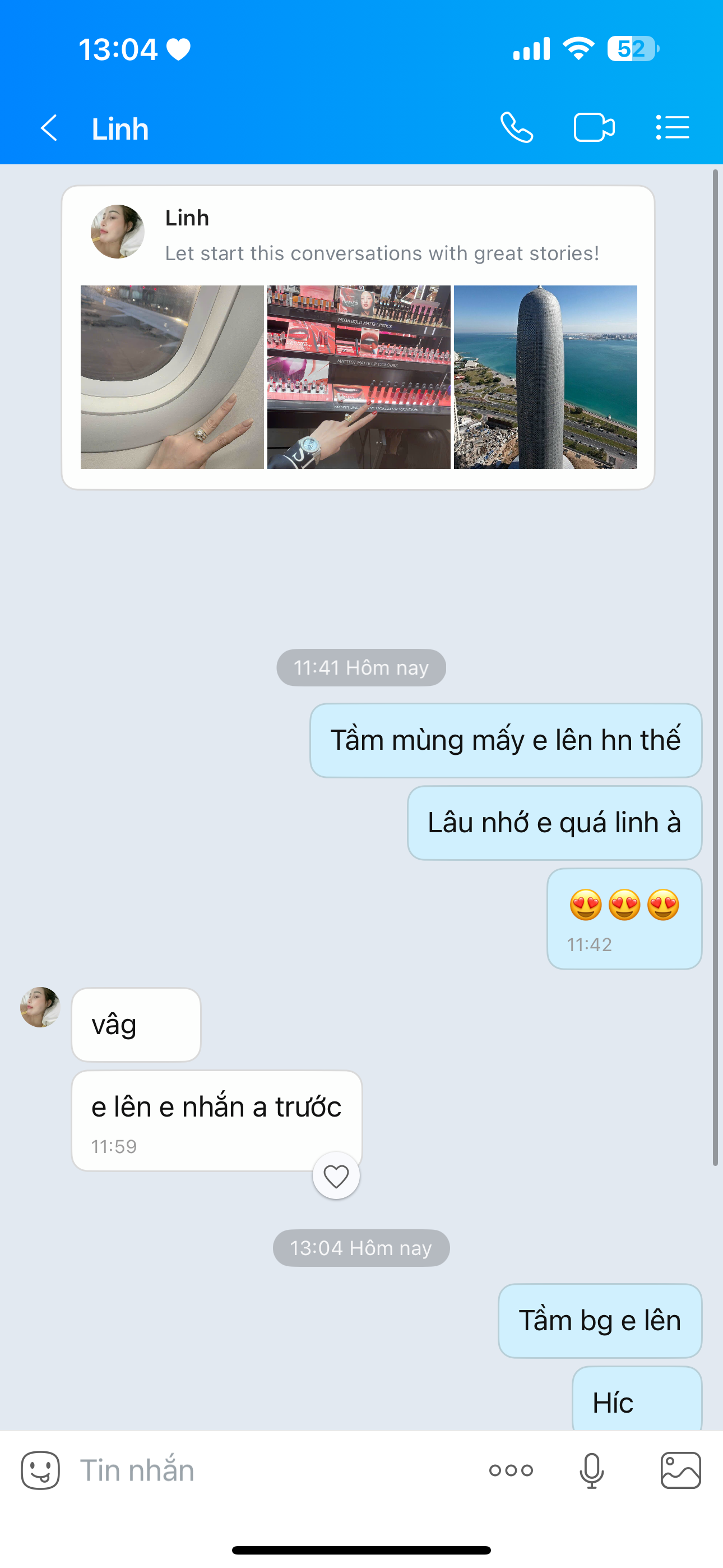React with heart to "e lên e nhắn a trước"
Viewport: 723px width, 1568px height.
click(x=336, y=1175)
